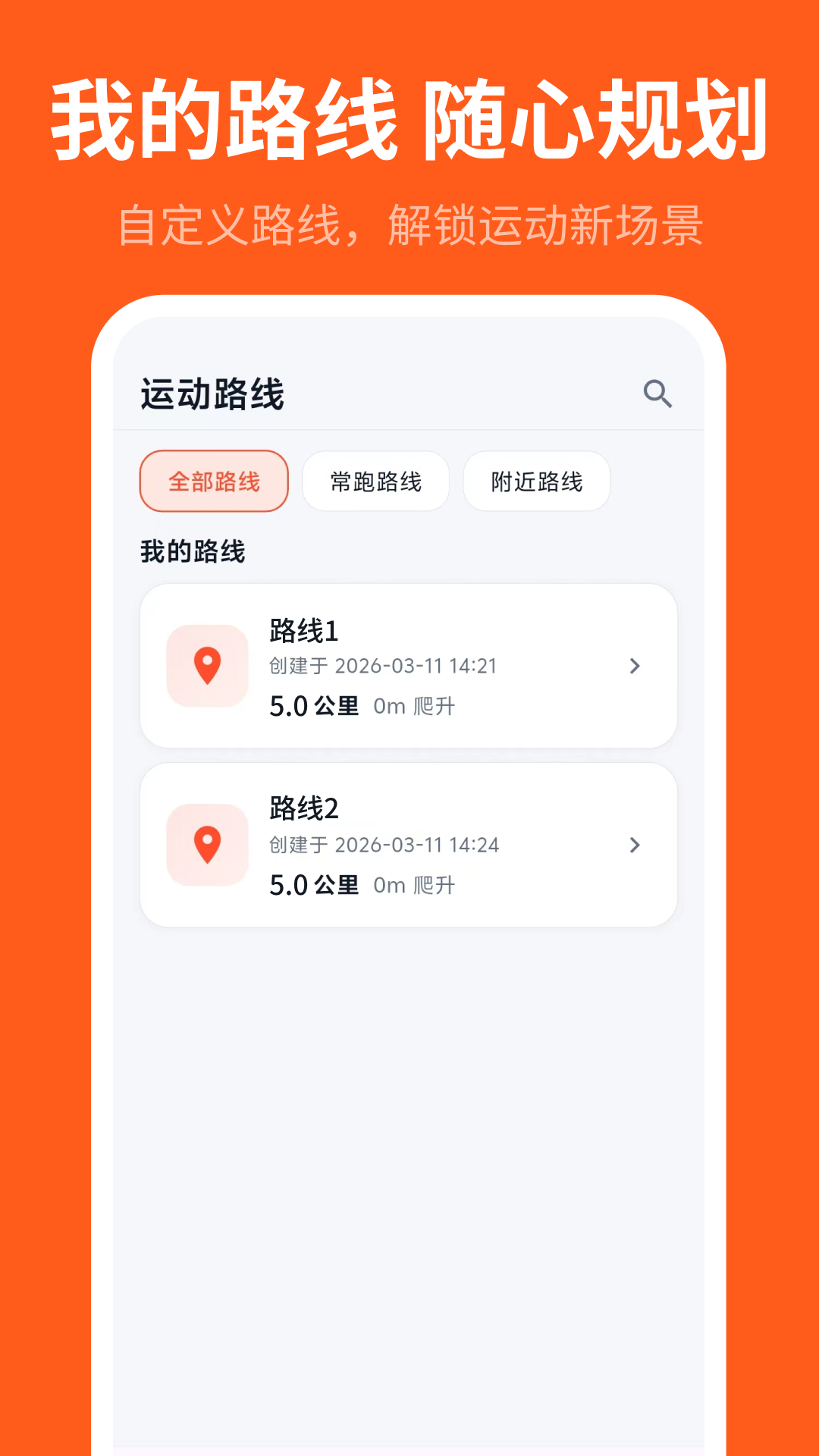Screen dimensions: 819x1456
Task: Switch to the 附近路线 tab
Action: (536, 481)
